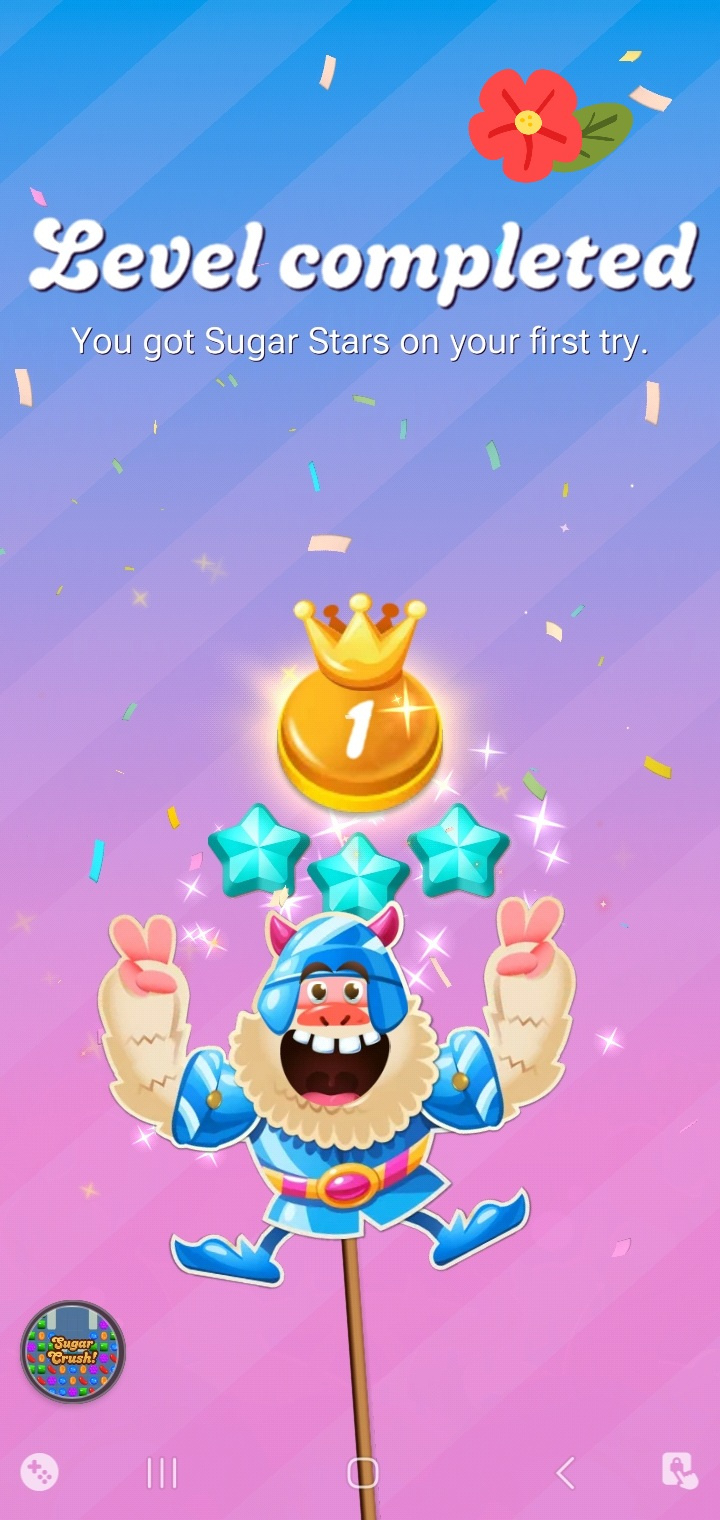
Task: Open the floating Sugar Crush game bubble
Action: tap(73, 1352)
